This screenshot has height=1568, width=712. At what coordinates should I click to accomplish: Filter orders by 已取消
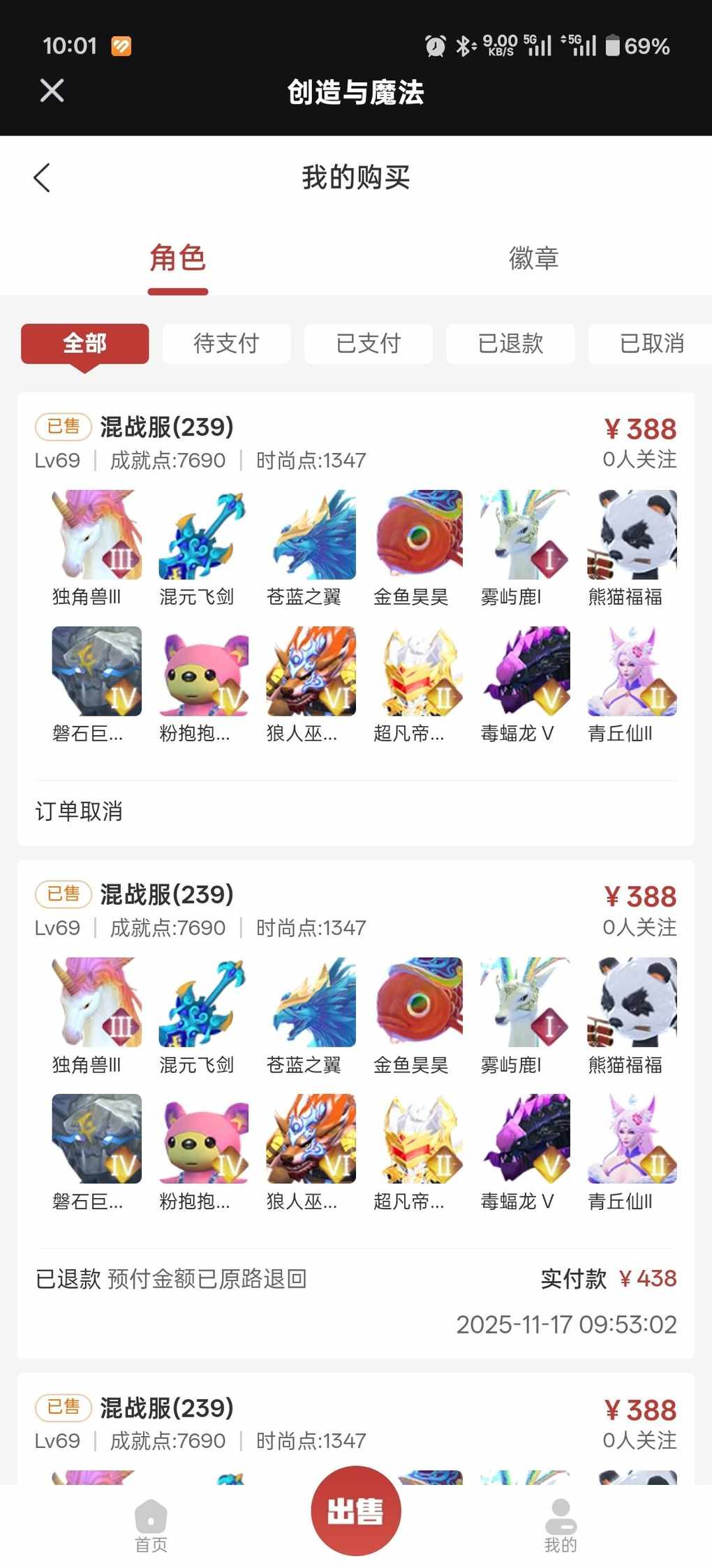[651, 343]
